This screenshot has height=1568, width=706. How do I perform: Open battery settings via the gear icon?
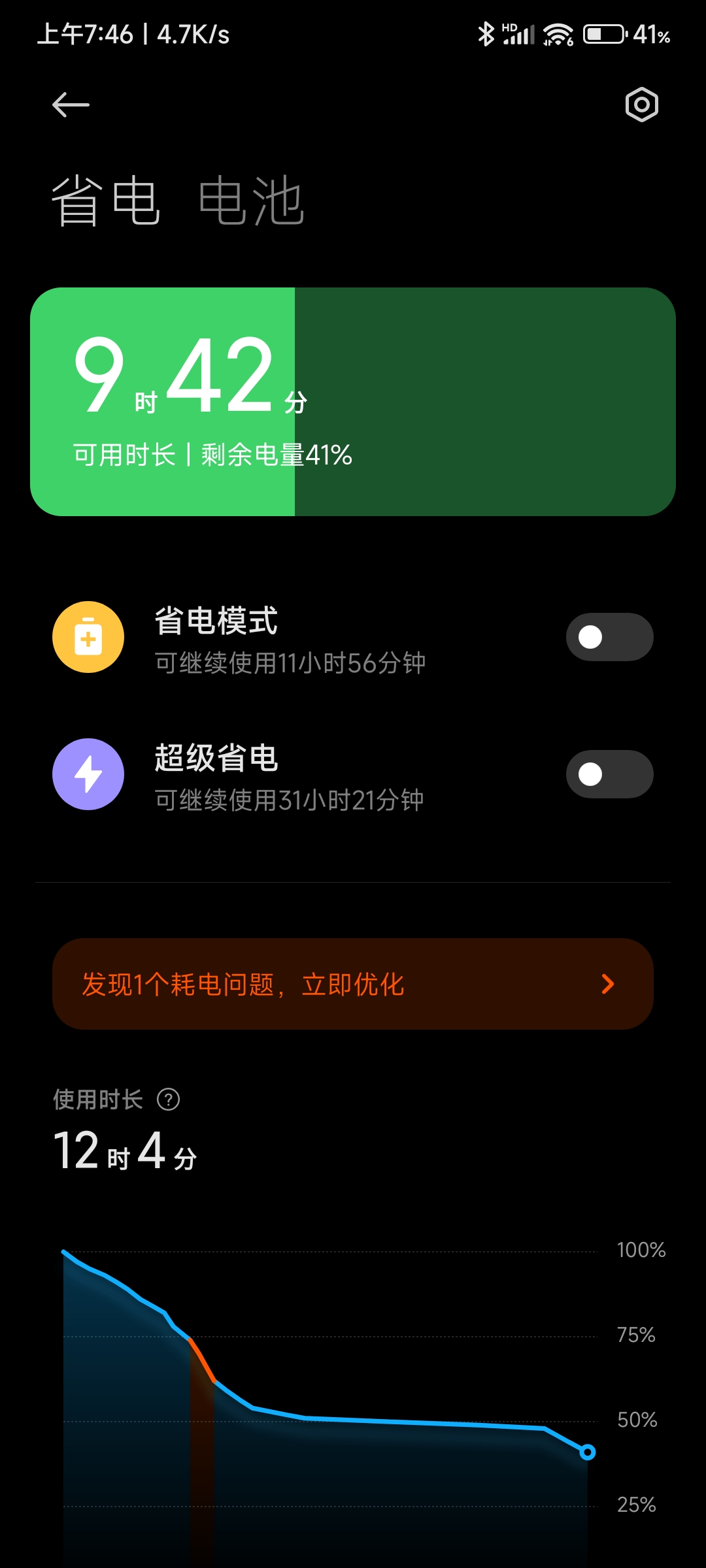pos(641,105)
